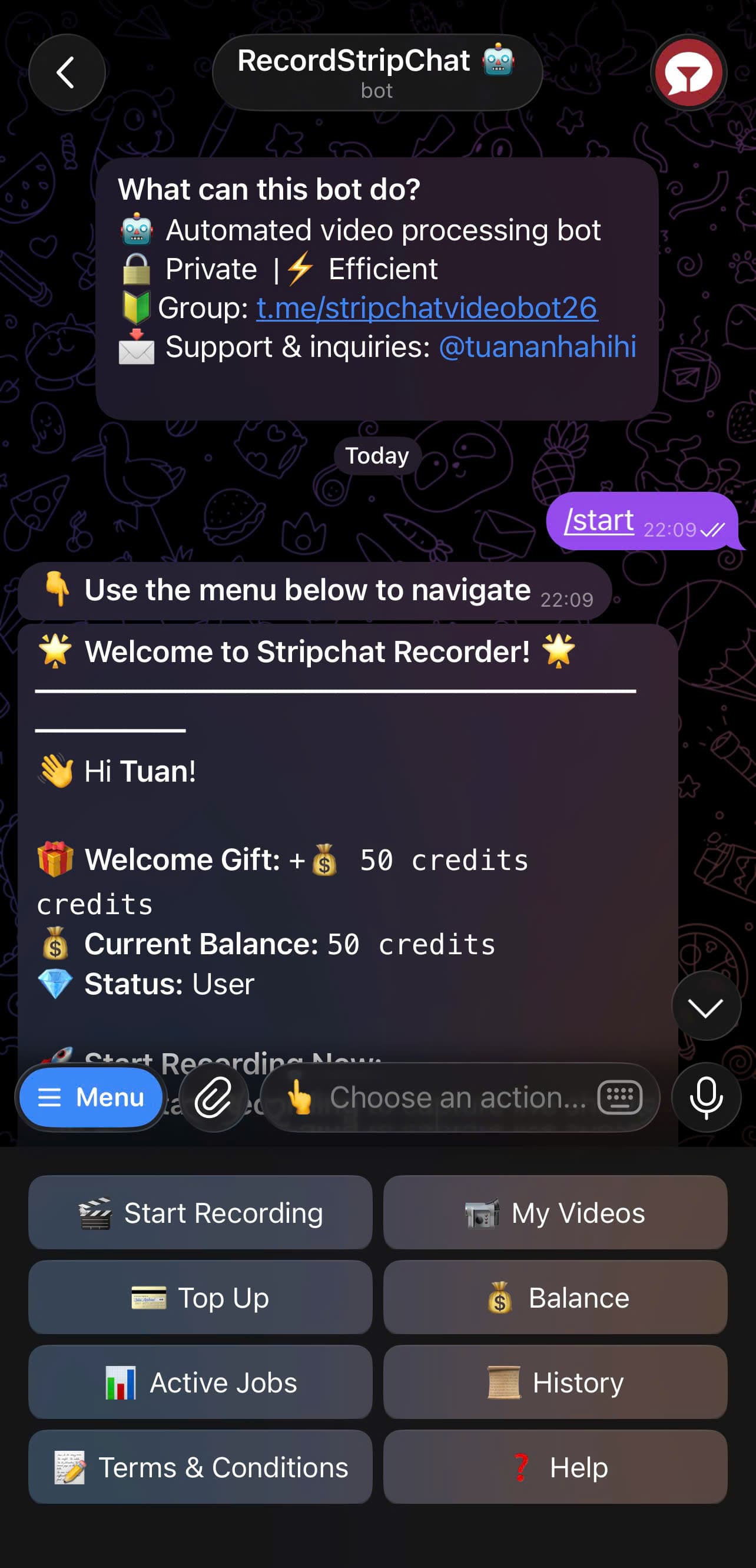Open History
Viewport: 756px width, 1568px height.
point(555,1382)
